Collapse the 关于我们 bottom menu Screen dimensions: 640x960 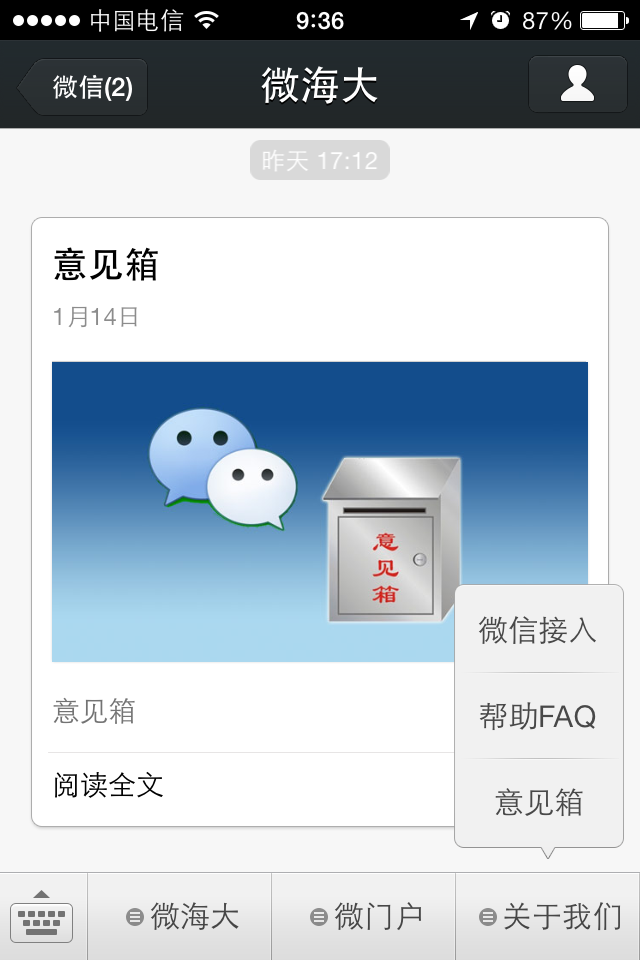click(x=549, y=916)
